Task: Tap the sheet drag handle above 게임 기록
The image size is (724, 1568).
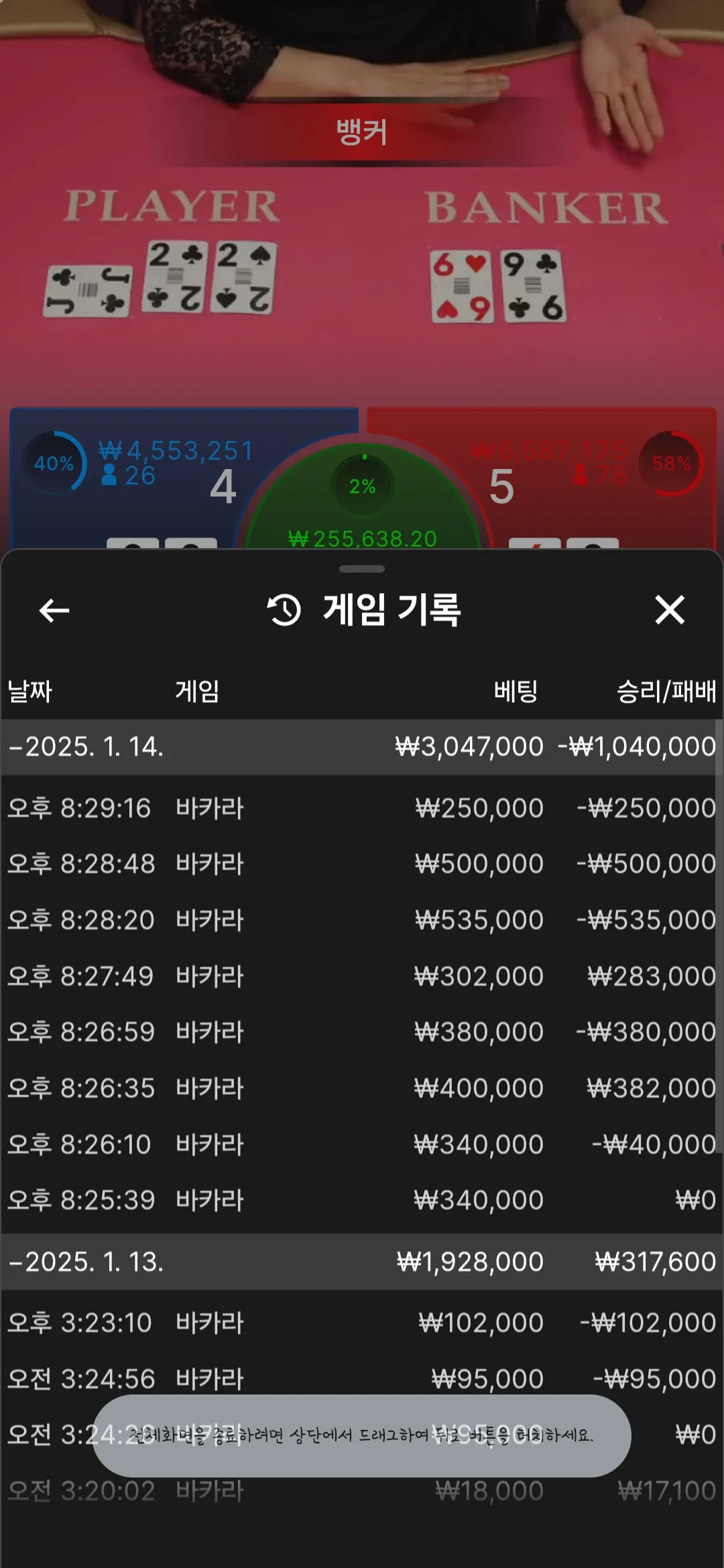Action: pos(362,569)
